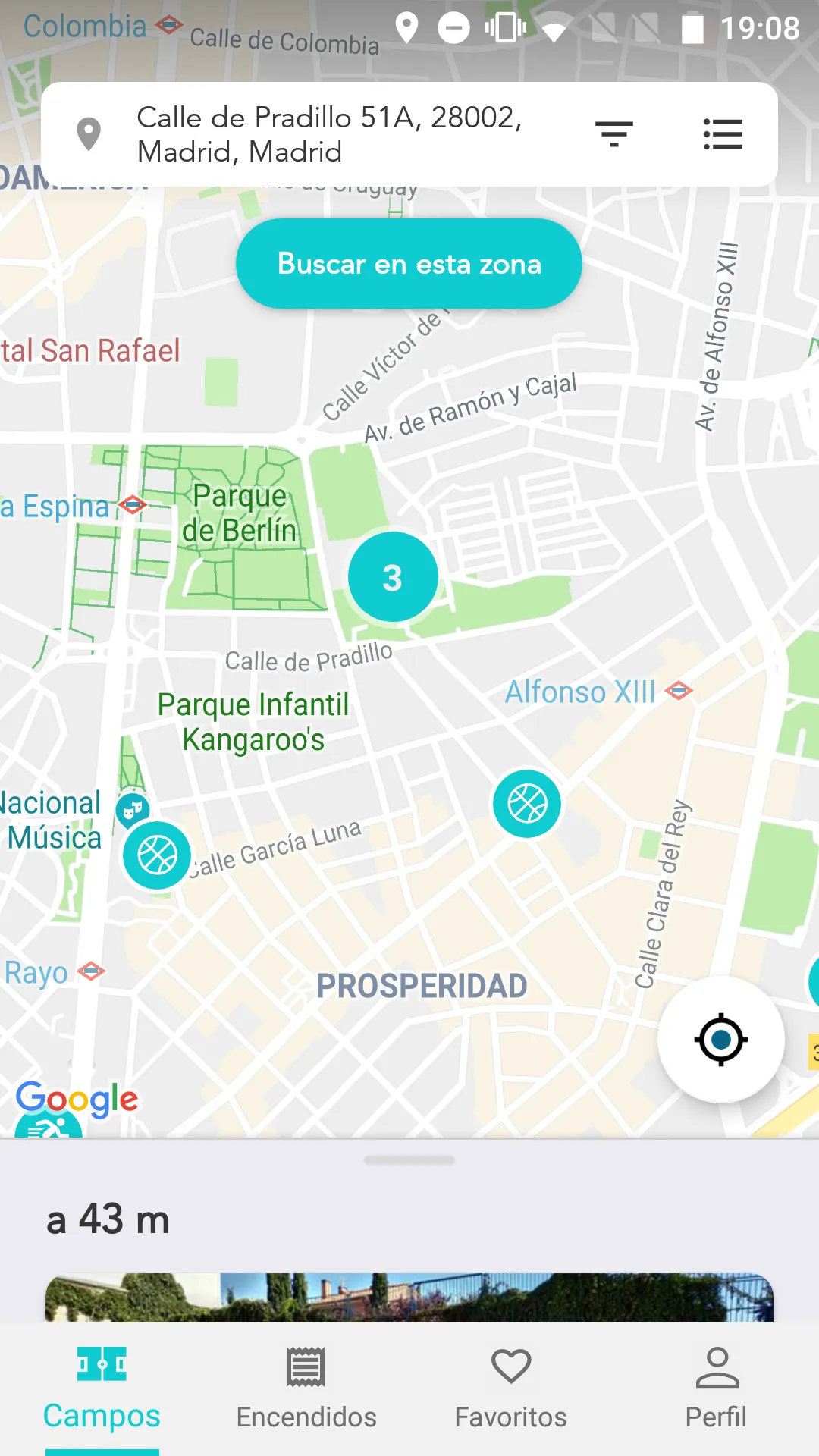Edit the Calle de Pradillo address field
This screenshot has height=1456, width=819.
329,134
